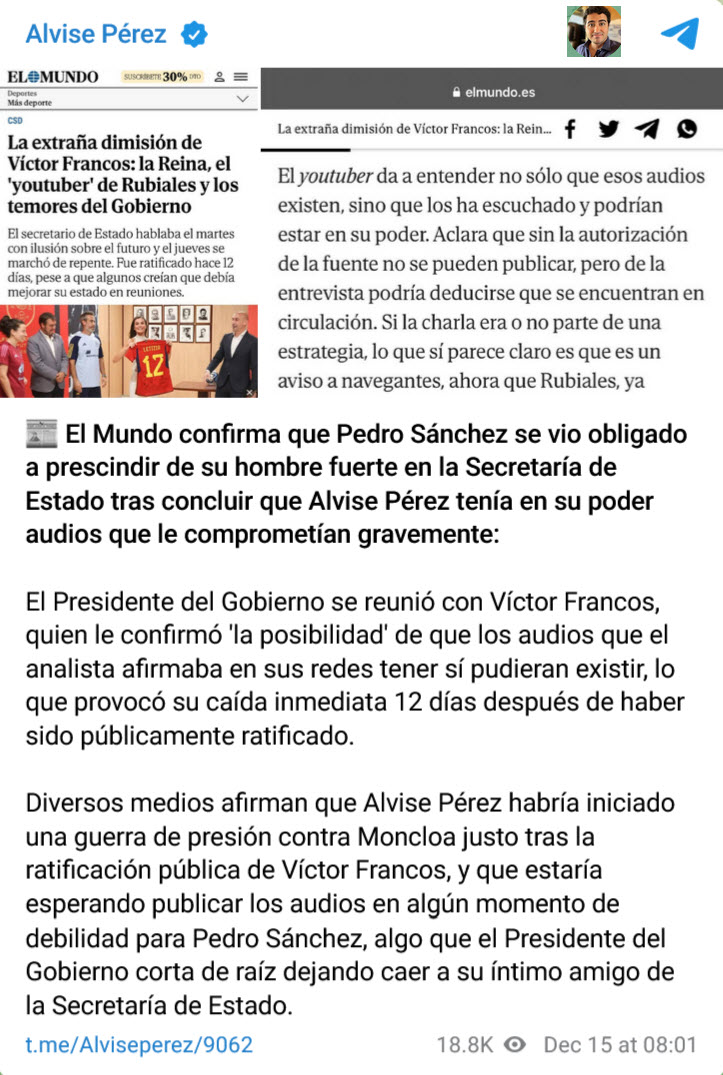Image resolution: width=723 pixels, height=1075 pixels.
Task: Open the post via the Telegram plane icon
Action: click(680, 33)
